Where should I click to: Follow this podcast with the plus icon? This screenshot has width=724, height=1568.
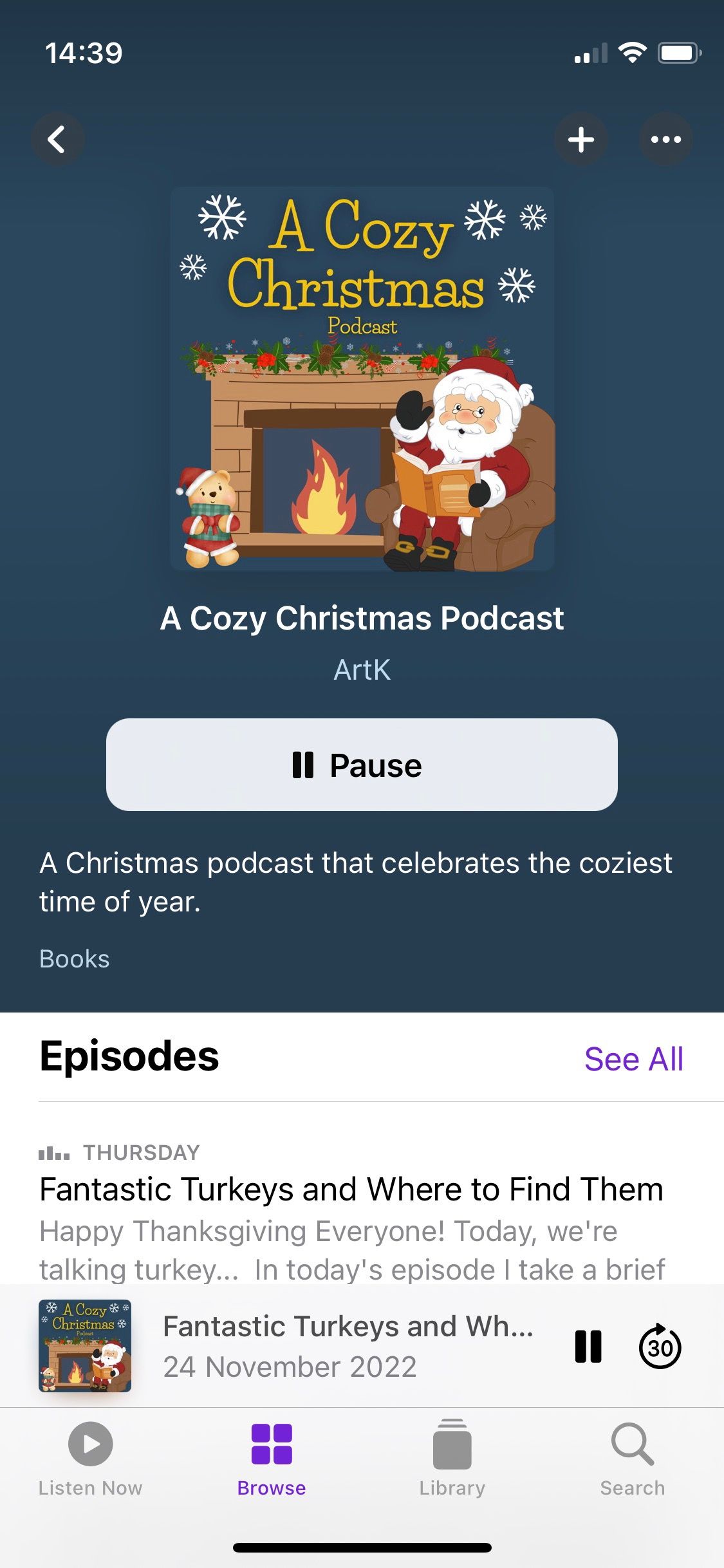(581, 139)
